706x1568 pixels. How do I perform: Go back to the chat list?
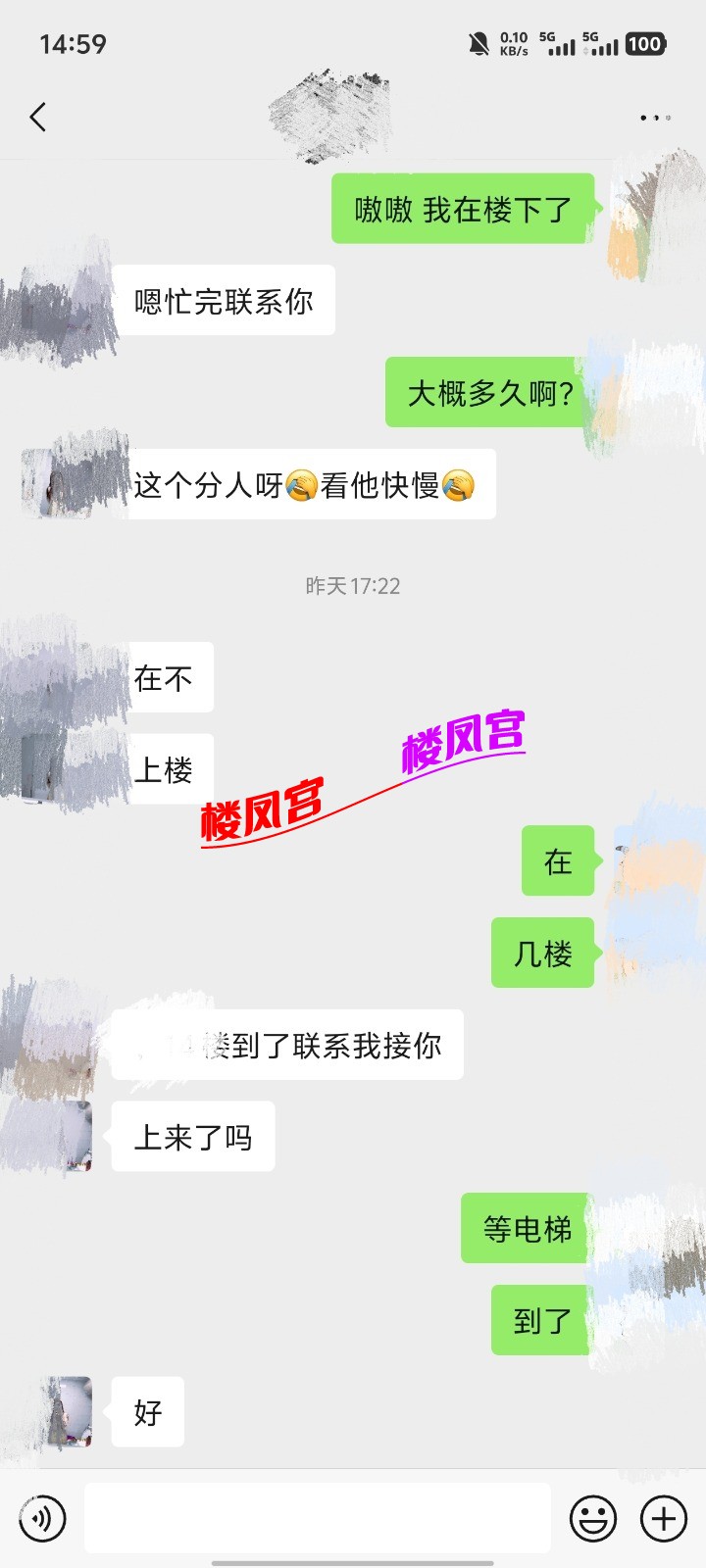[x=38, y=118]
